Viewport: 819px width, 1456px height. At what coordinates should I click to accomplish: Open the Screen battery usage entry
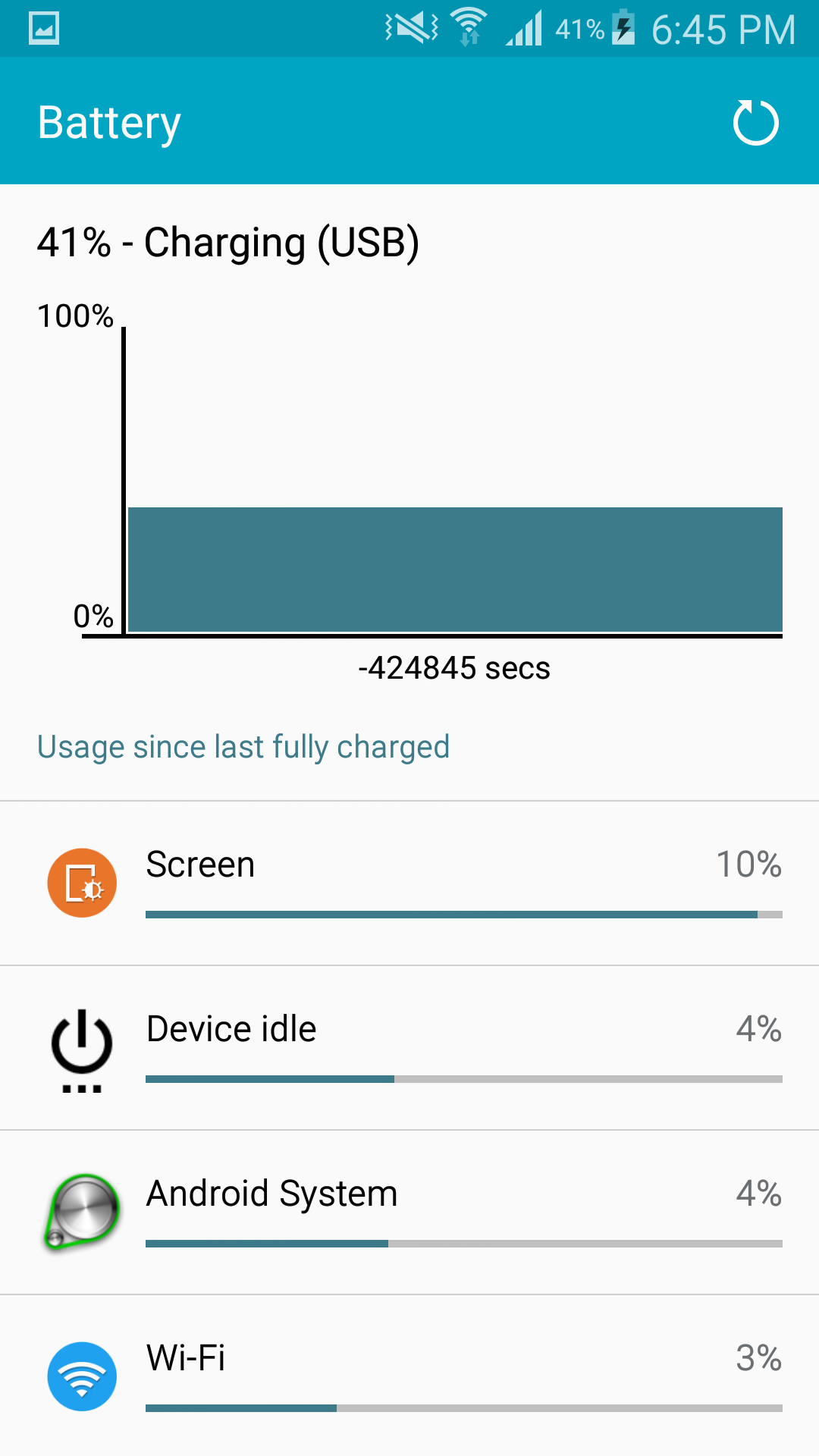(x=409, y=880)
